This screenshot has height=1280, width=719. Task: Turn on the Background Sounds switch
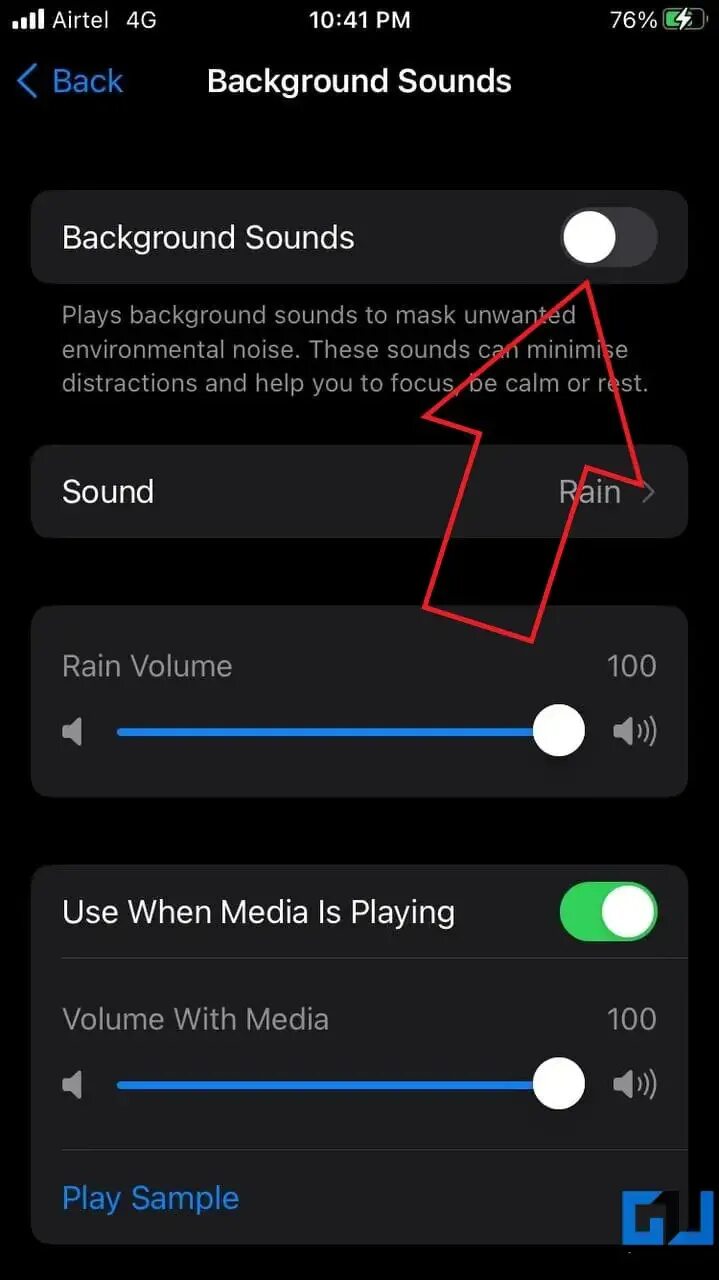coord(608,238)
